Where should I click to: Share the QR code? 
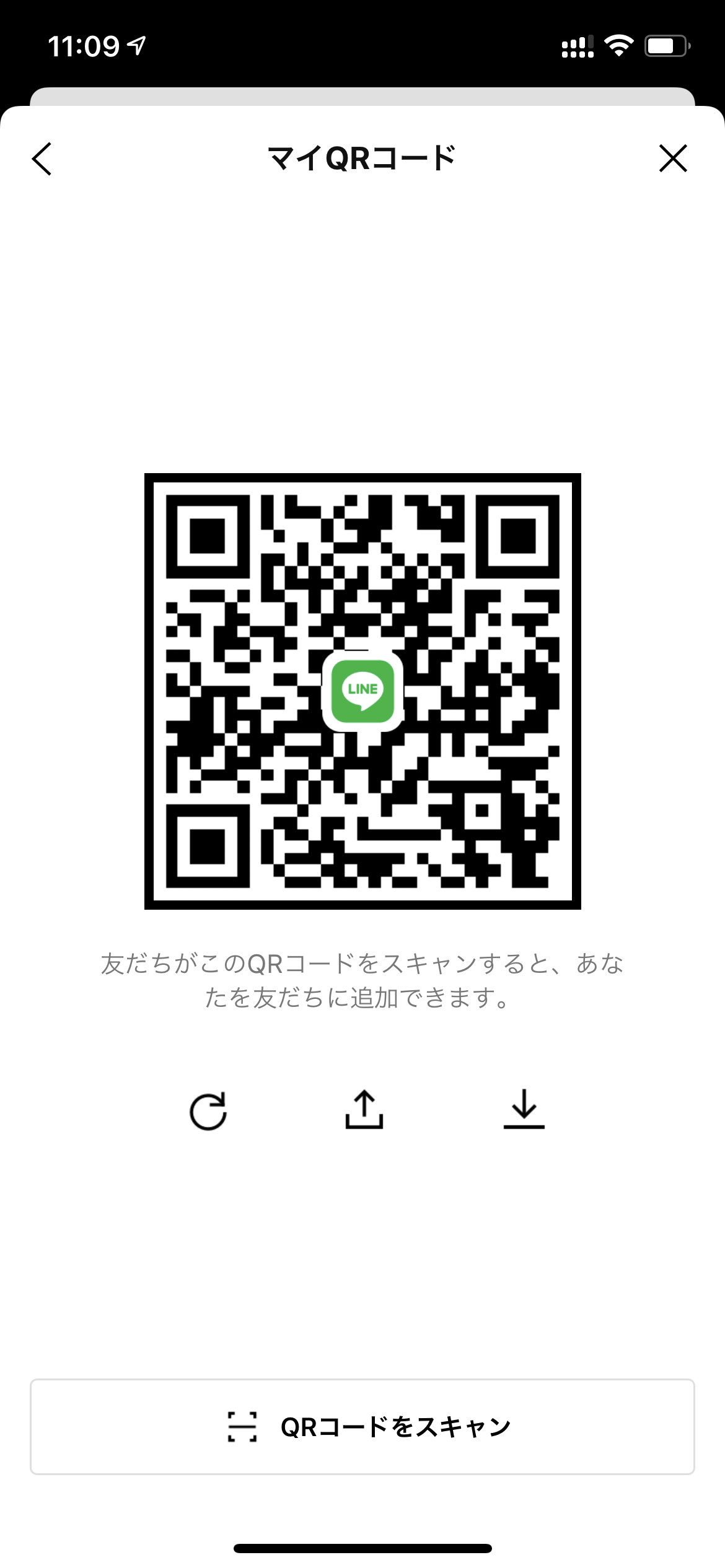364,1110
